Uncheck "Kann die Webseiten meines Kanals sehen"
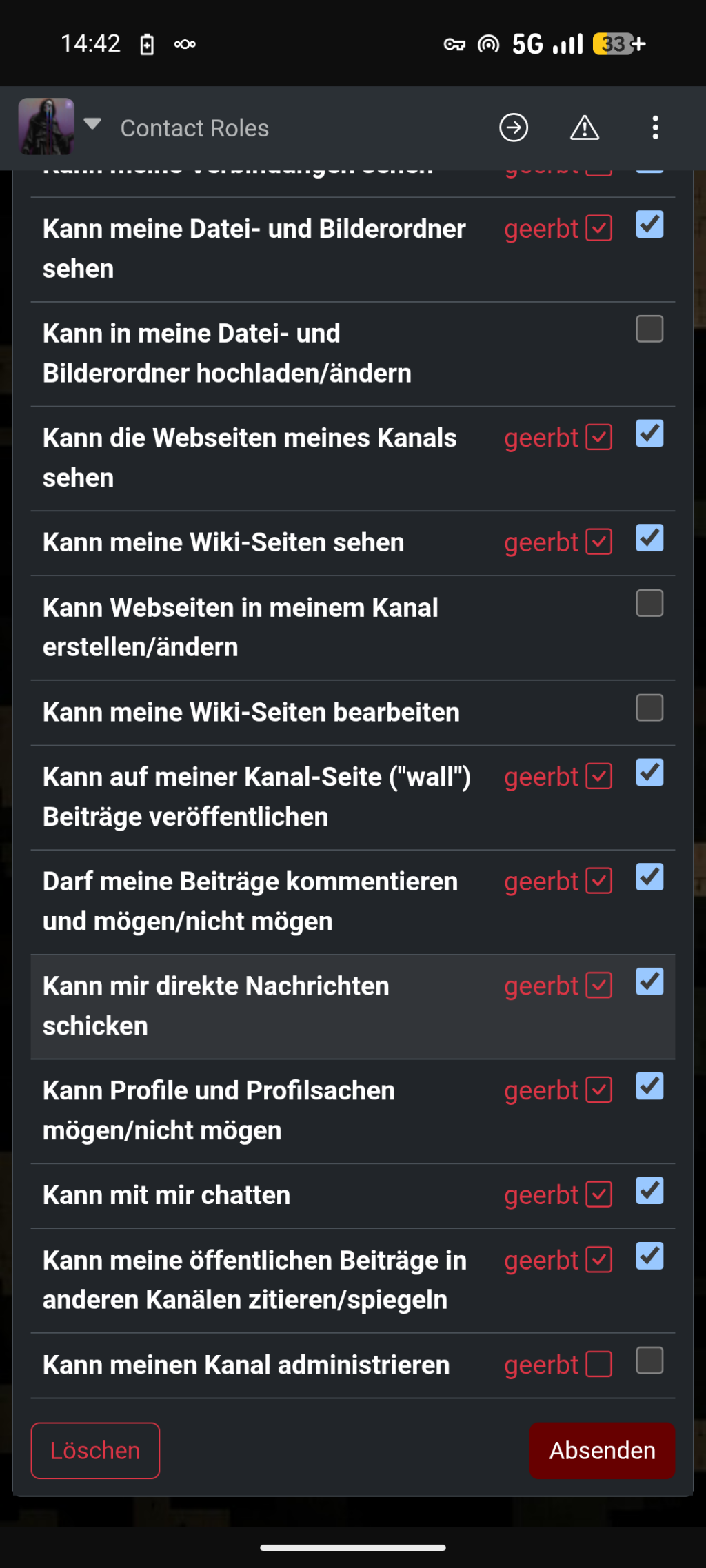This screenshot has width=706, height=1568. pyautogui.click(x=649, y=434)
